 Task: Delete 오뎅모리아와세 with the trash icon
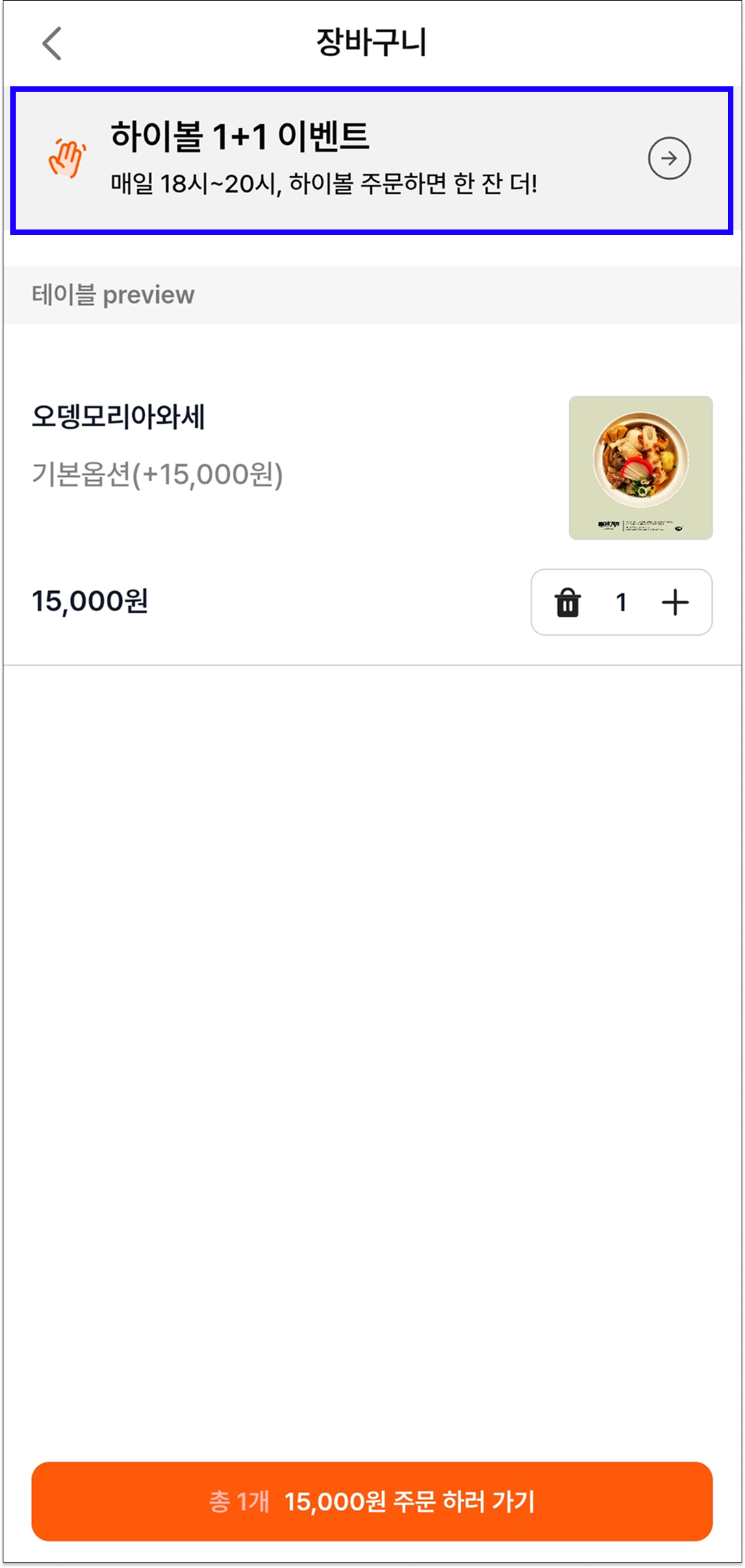pos(567,603)
